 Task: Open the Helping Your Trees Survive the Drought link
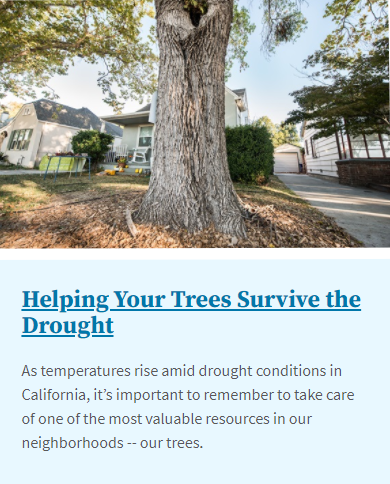[x=191, y=312]
